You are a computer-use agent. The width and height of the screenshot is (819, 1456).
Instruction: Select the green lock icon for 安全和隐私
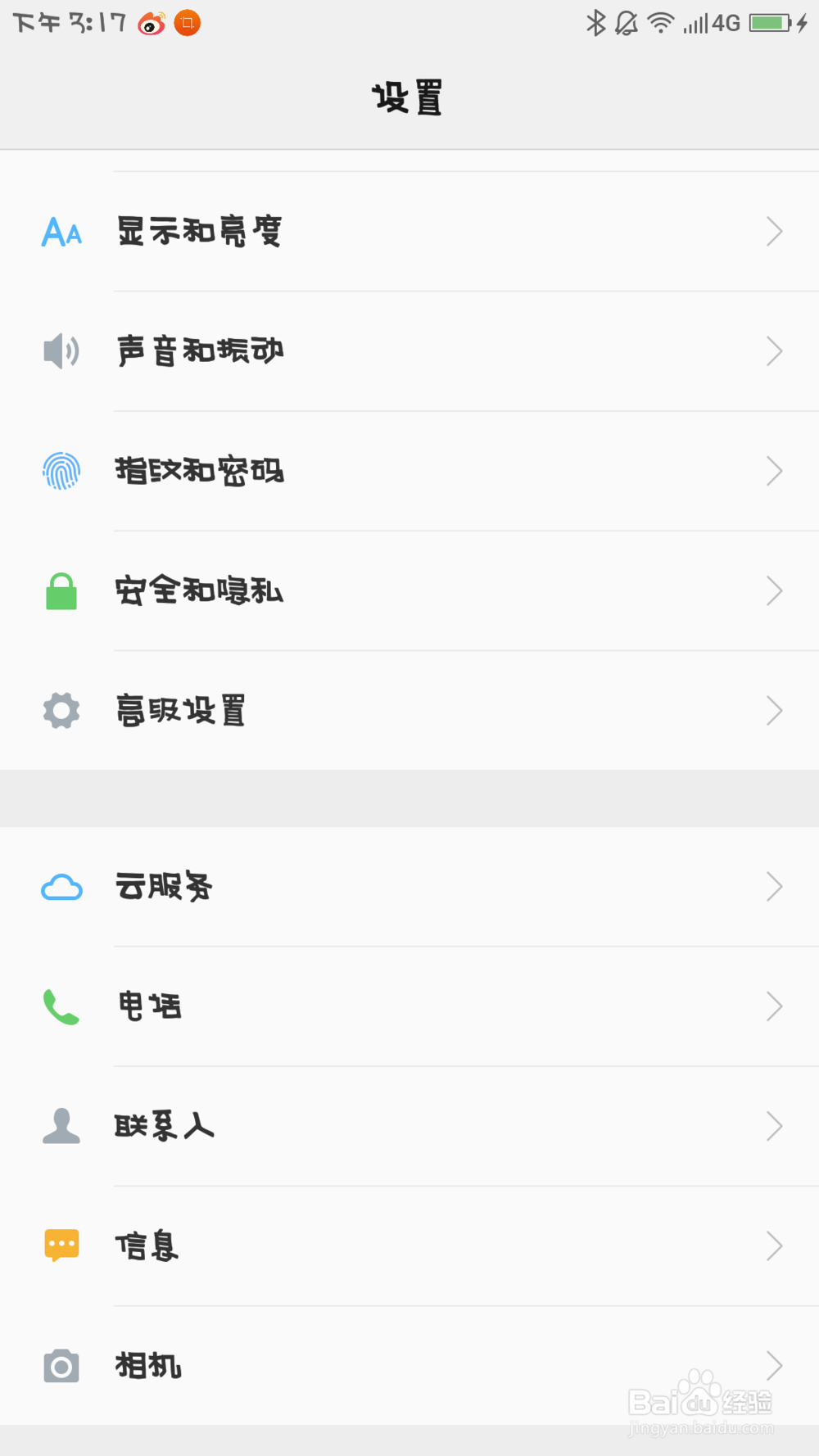pos(61,590)
